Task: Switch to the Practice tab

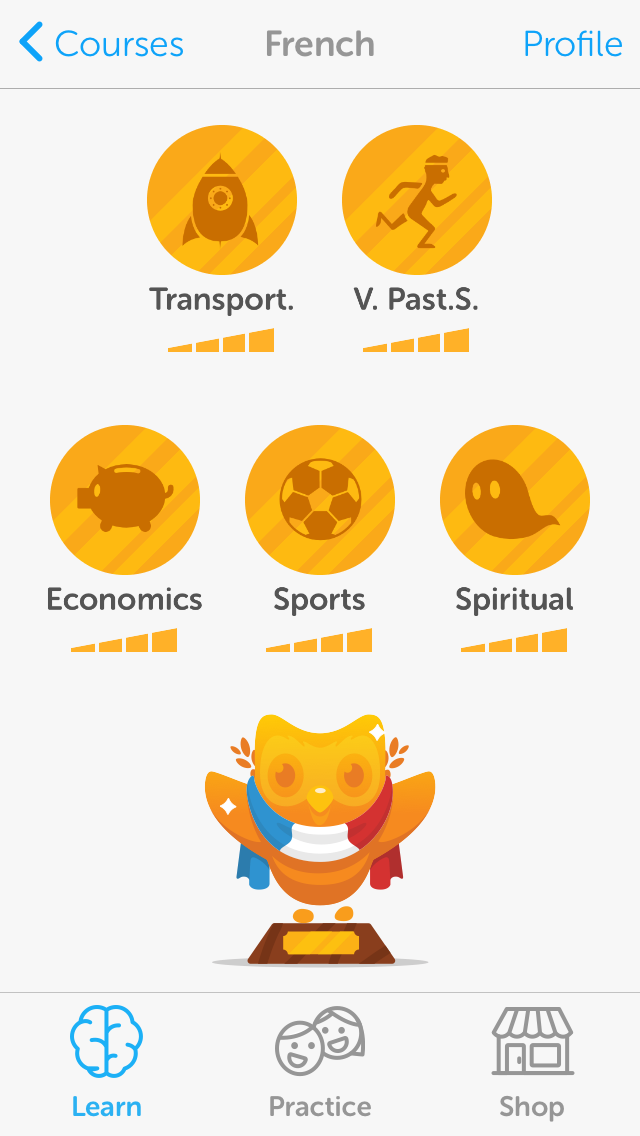Action: (320, 1064)
